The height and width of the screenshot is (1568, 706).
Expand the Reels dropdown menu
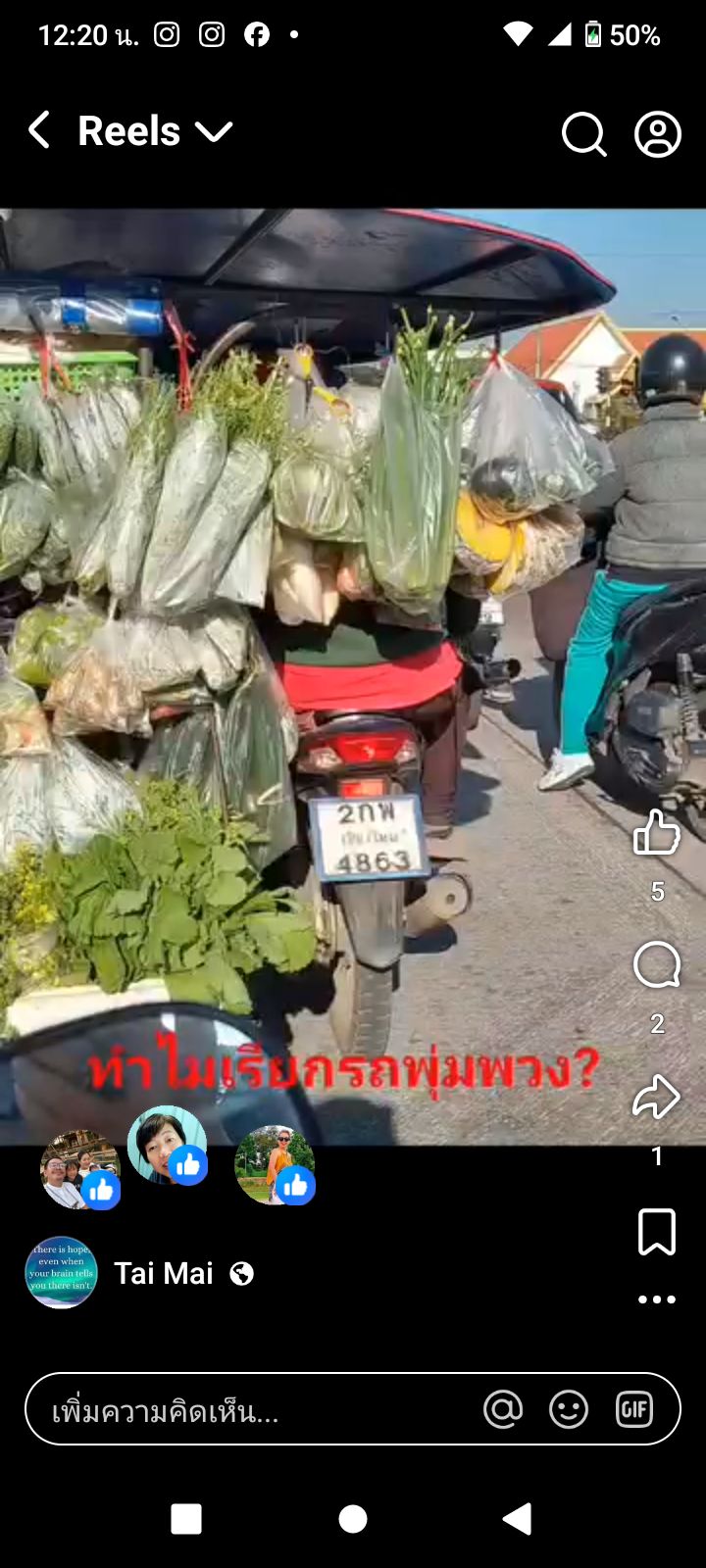(214, 131)
